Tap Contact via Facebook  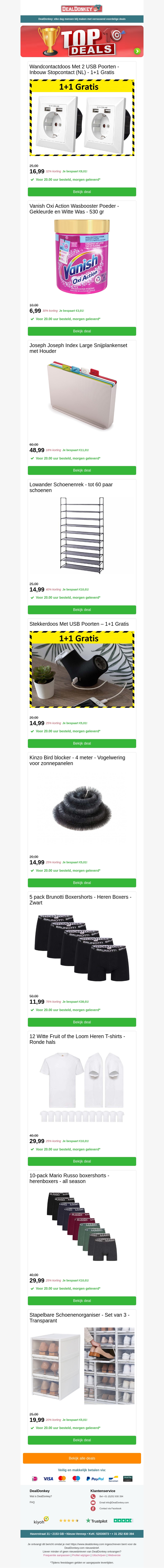click(110, 1508)
